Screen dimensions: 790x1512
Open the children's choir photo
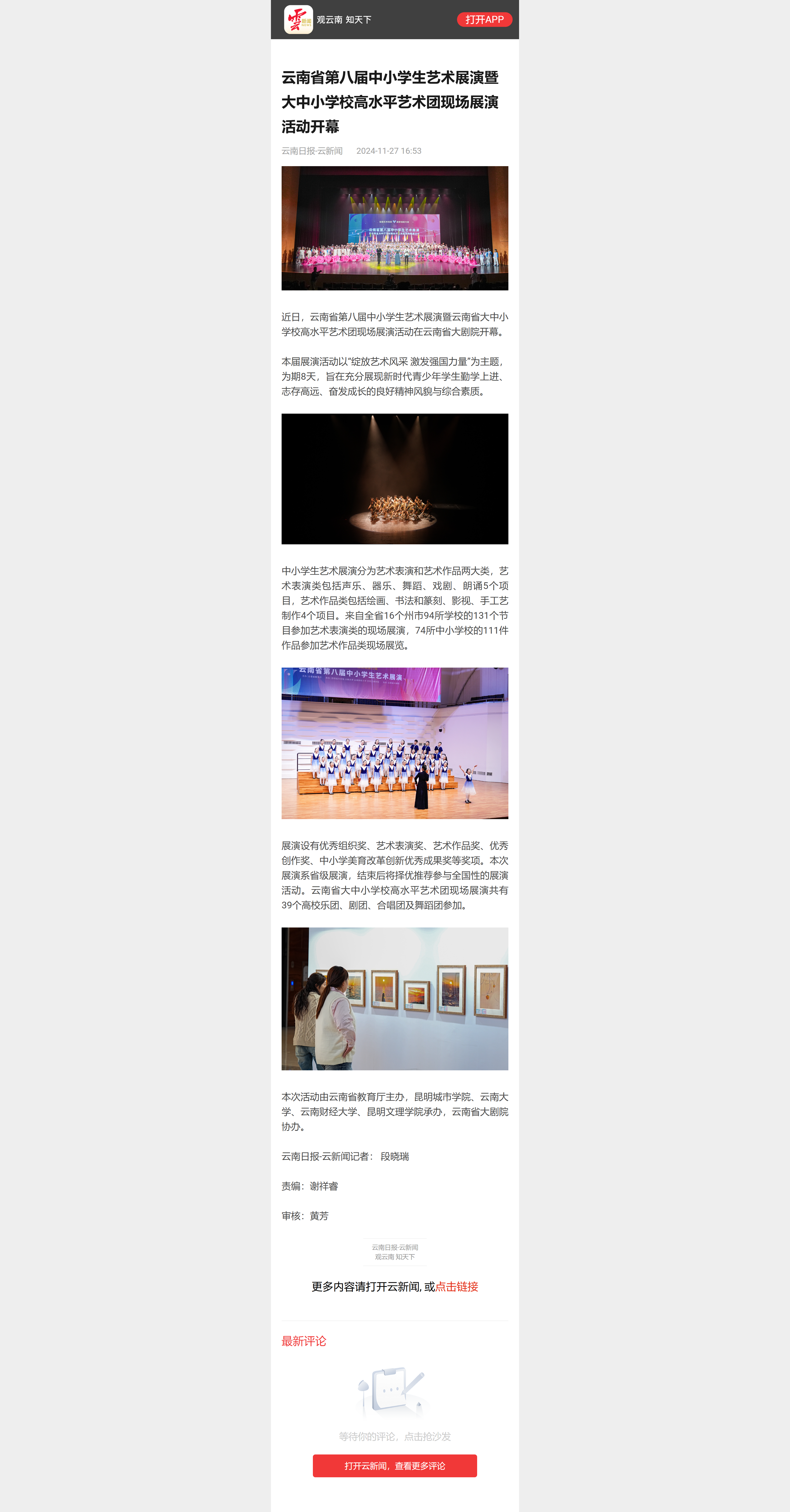(x=395, y=743)
